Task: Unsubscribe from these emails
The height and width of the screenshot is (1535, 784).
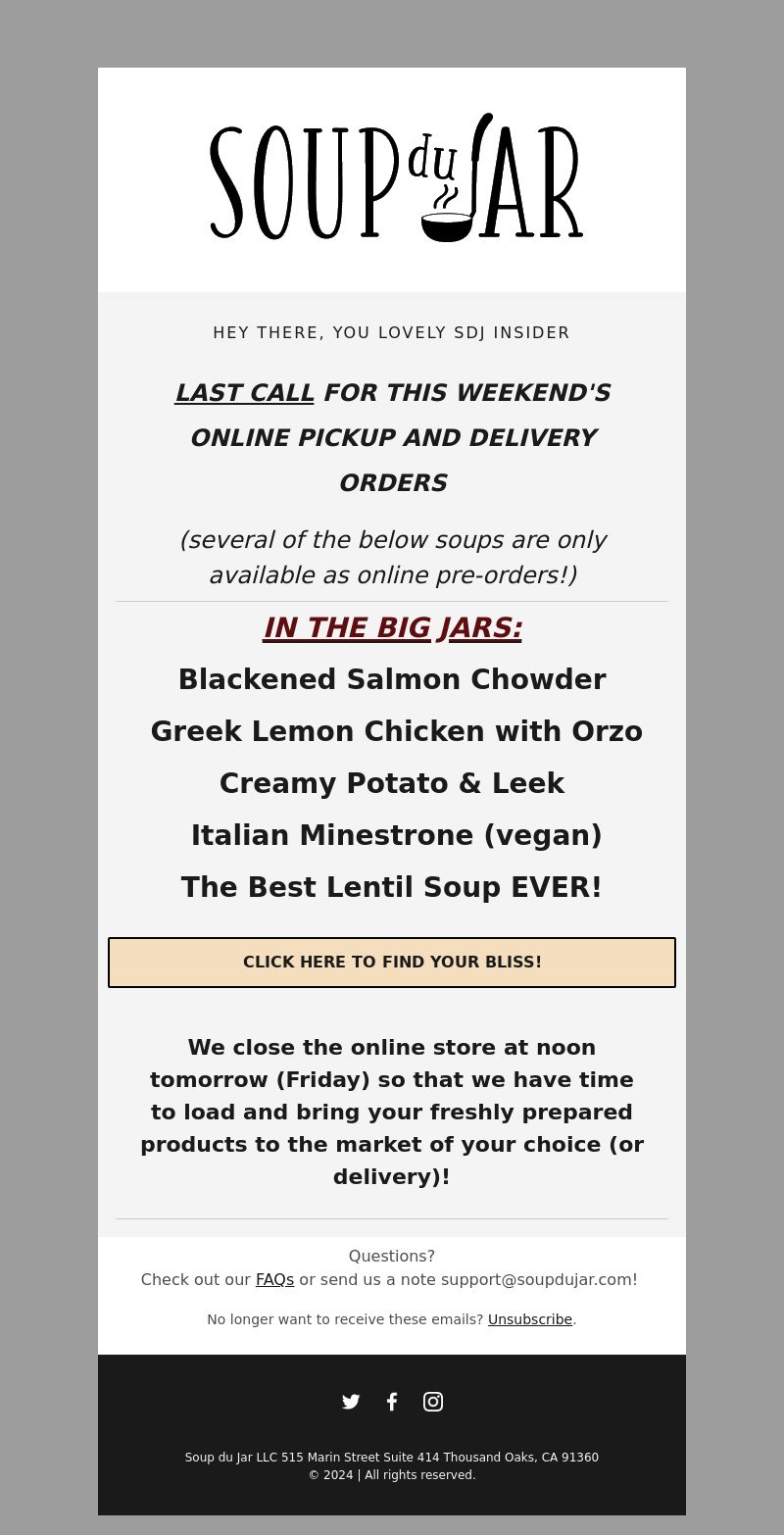Action: pyautogui.click(x=530, y=1319)
